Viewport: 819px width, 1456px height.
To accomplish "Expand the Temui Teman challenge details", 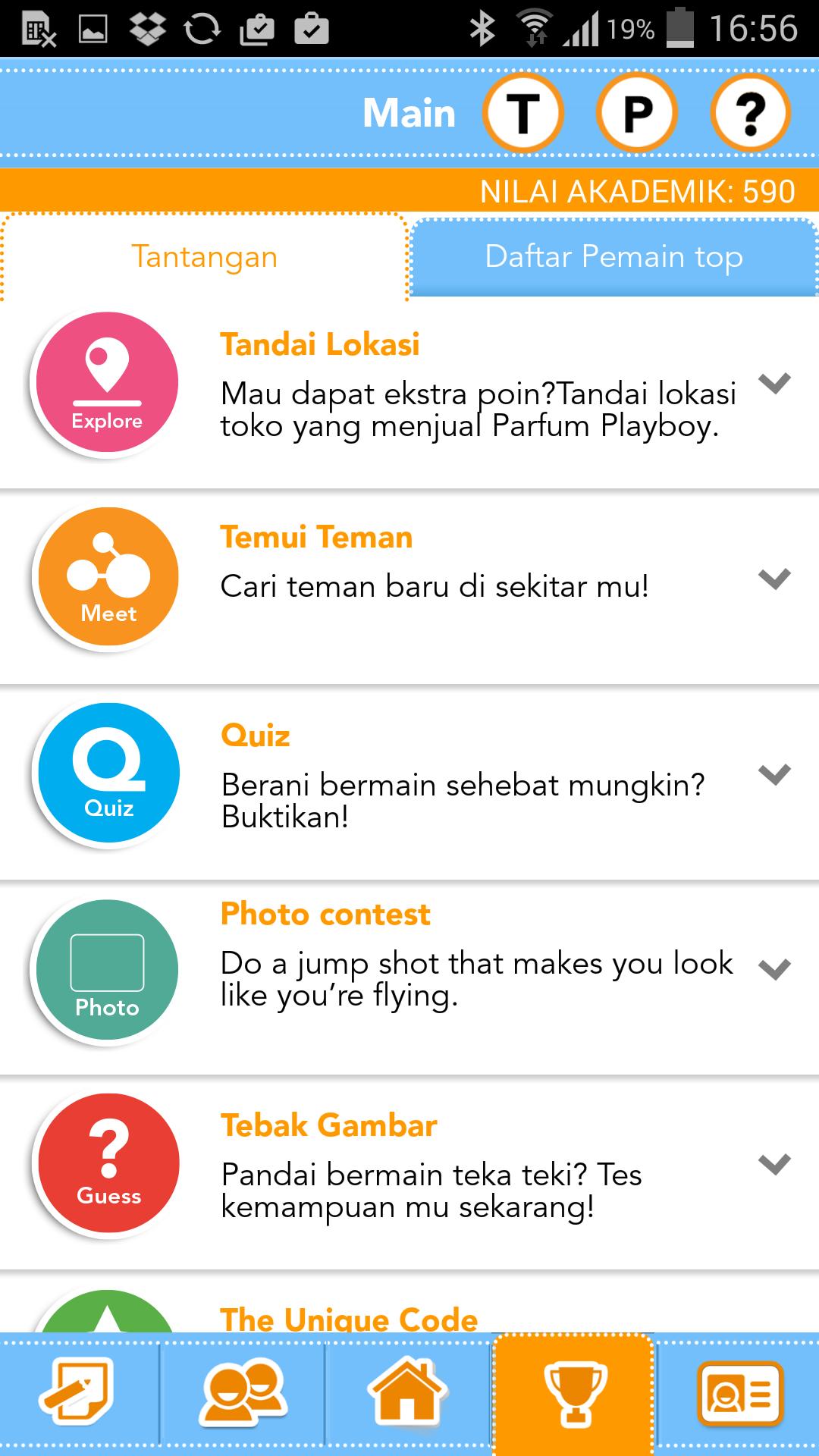I will tap(775, 579).
